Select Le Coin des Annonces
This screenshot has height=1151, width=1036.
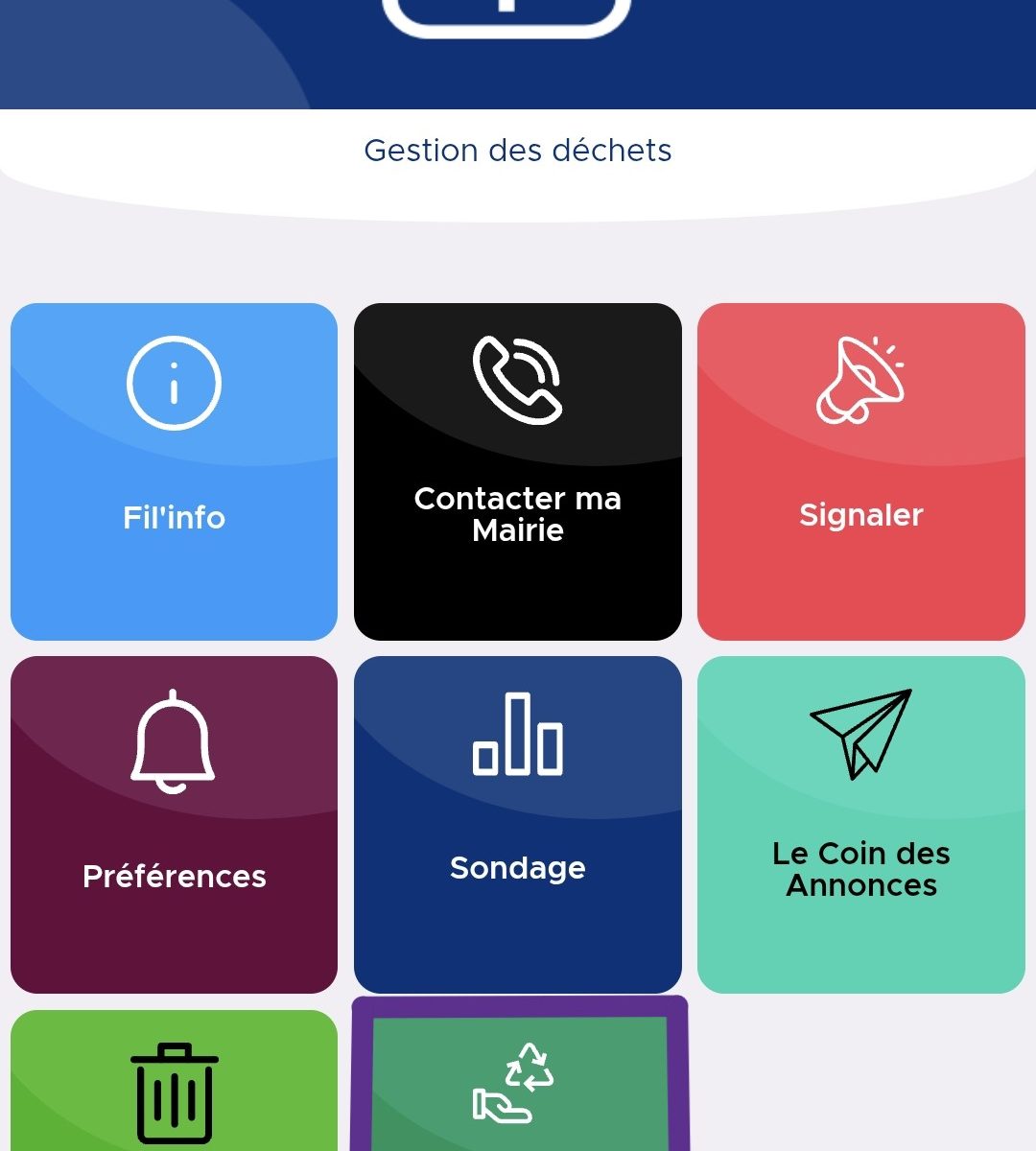861,824
